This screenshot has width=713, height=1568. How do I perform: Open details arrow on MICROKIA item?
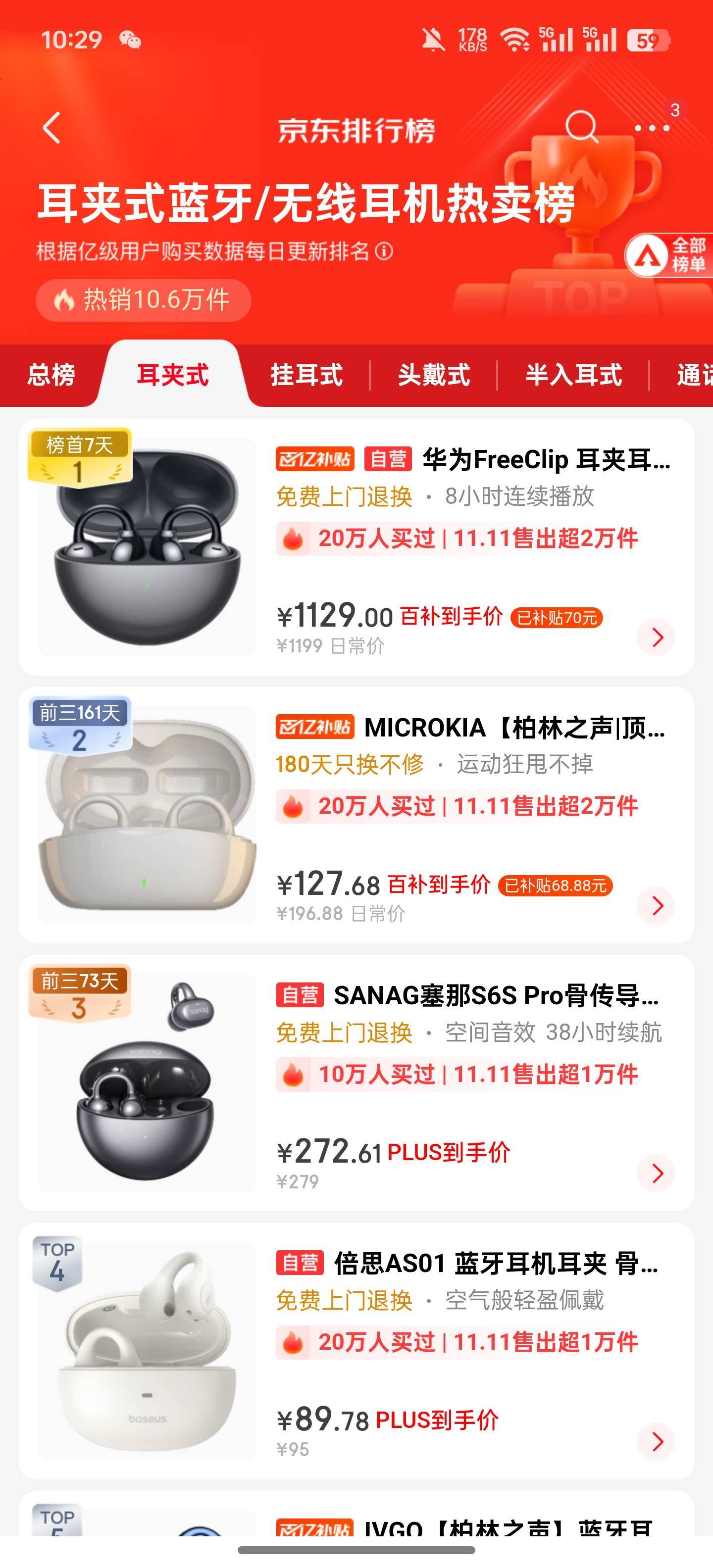657,906
